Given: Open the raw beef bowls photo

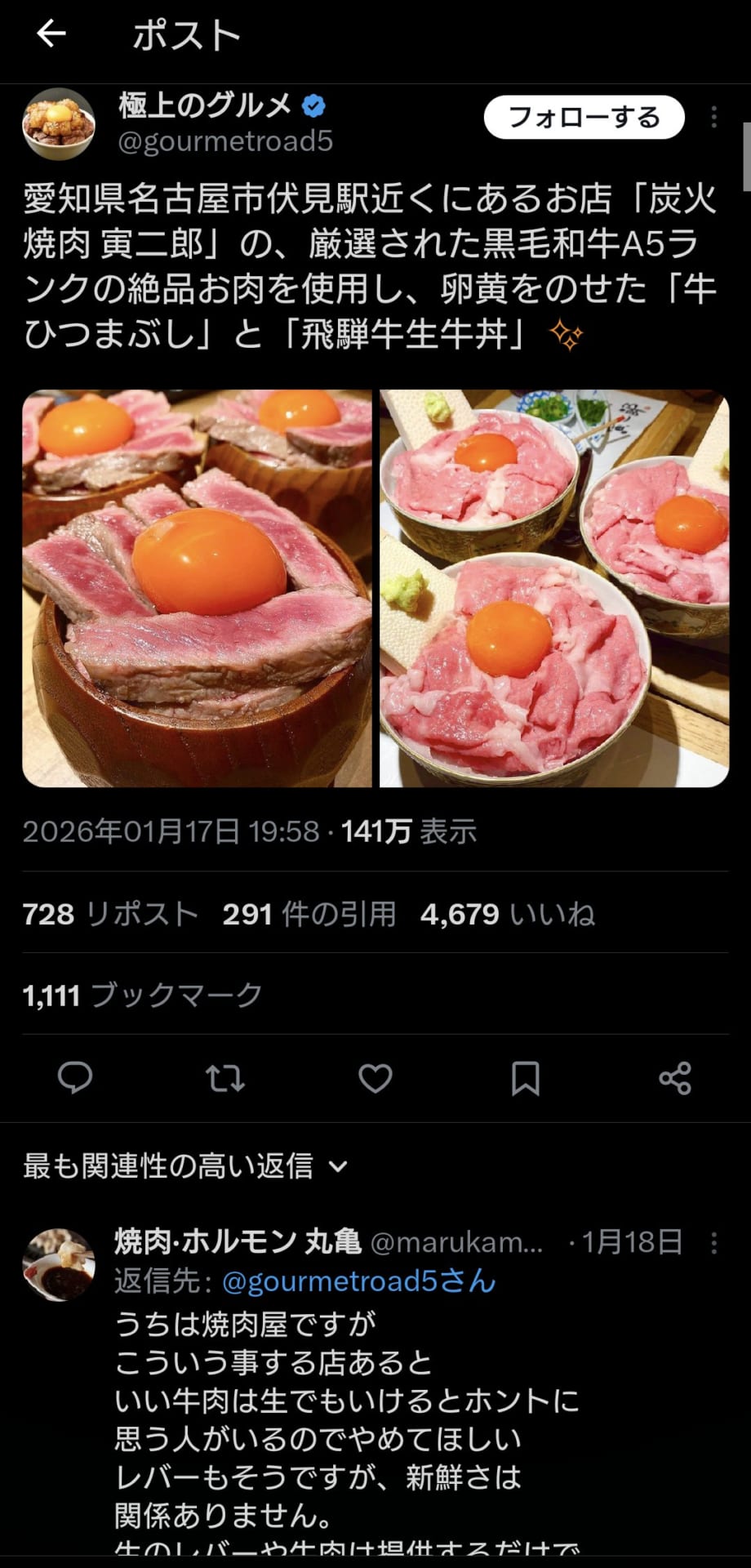Looking at the screenshot, I should click(553, 589).
